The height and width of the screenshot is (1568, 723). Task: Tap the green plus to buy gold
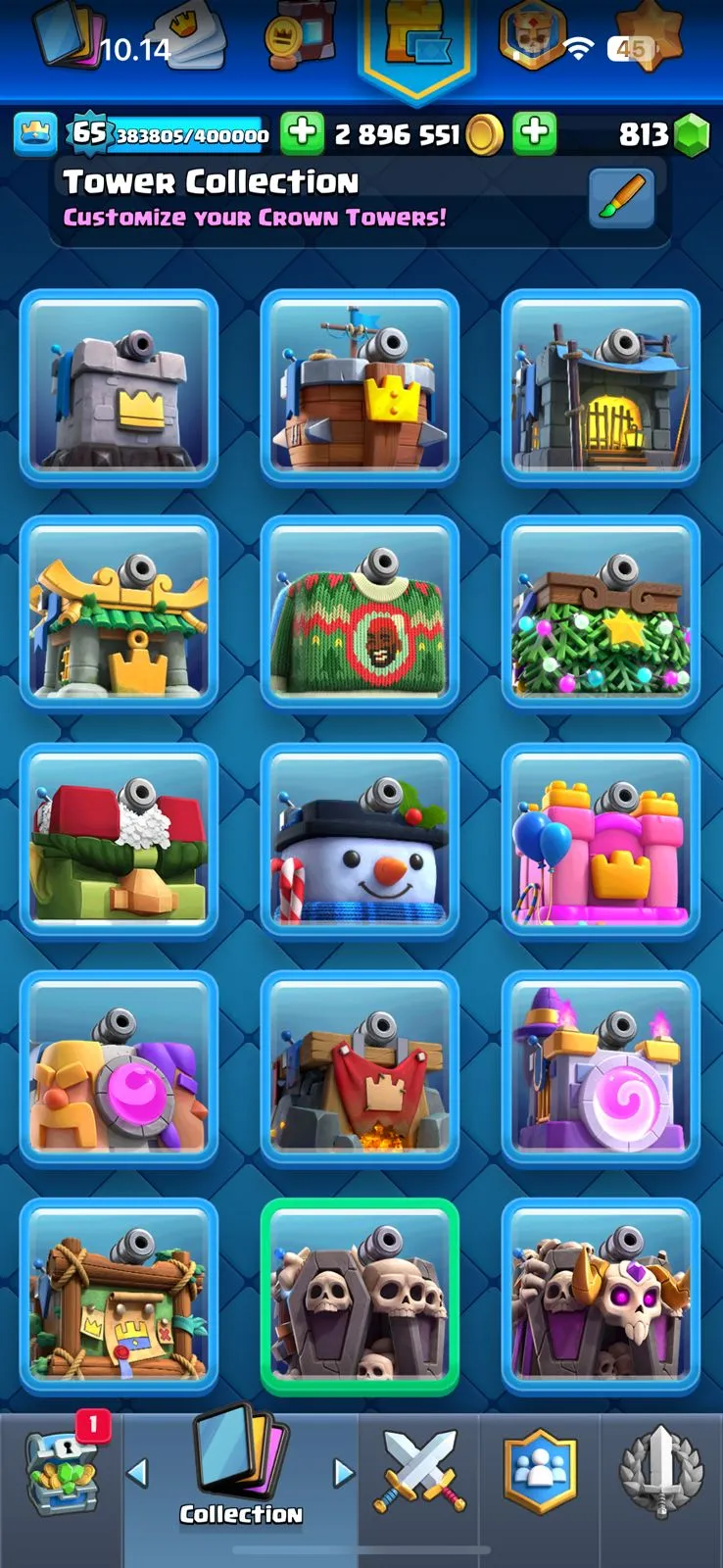[535, 134]
